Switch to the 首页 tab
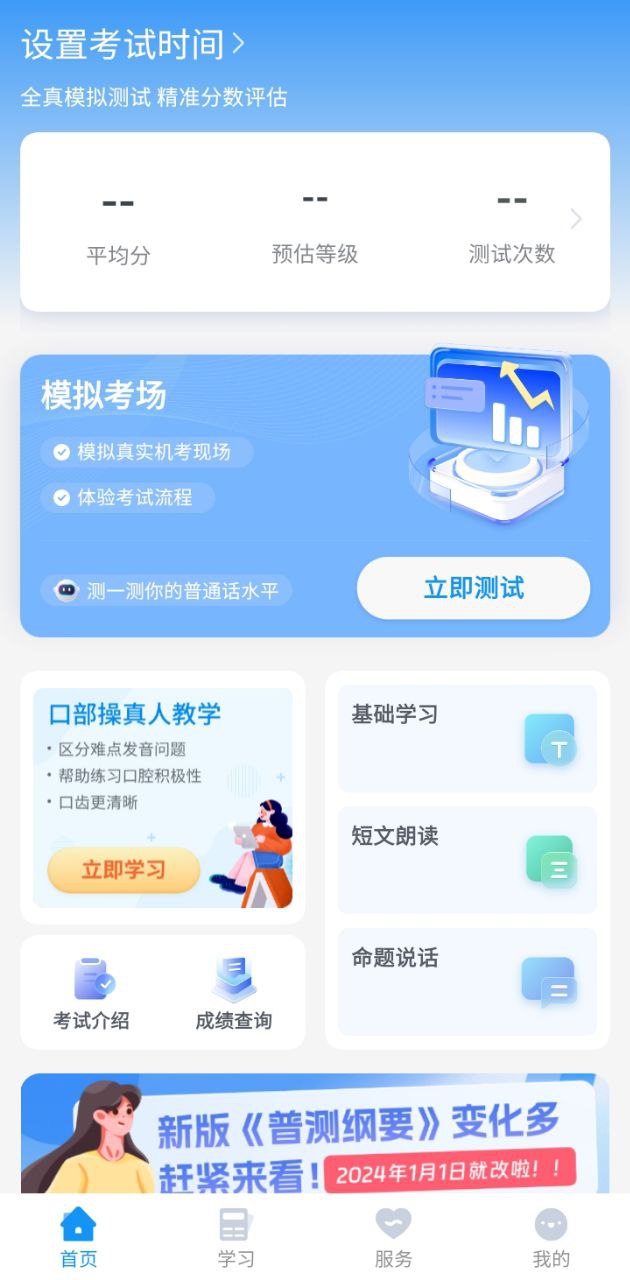 click(78, 1237)
